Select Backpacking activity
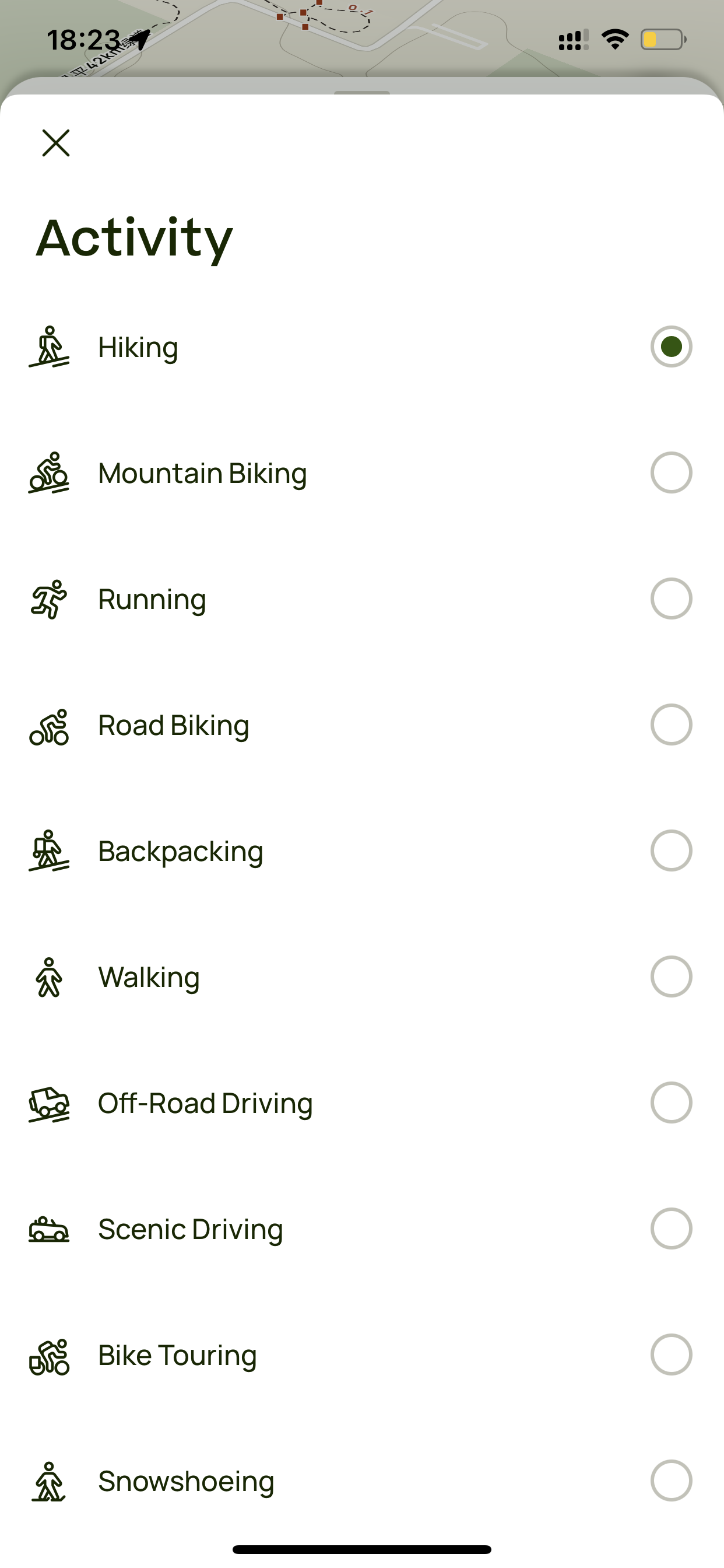 pyautogui.click(x=362, y=851)
